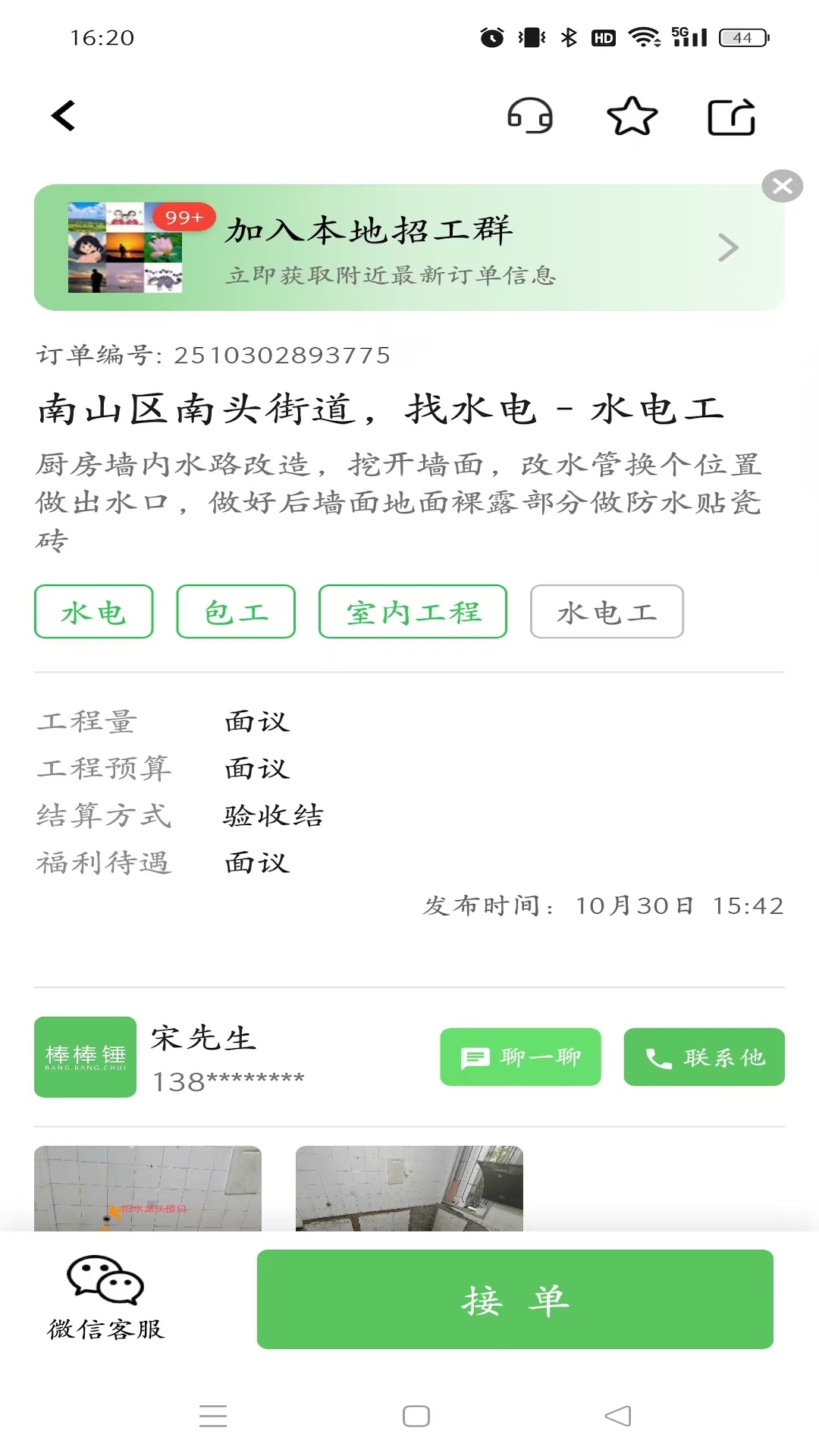The width and height of the screenshot is (819, 1456).
Task: Tap the phone icon inside 联系他
Action: pos(657,1057)
